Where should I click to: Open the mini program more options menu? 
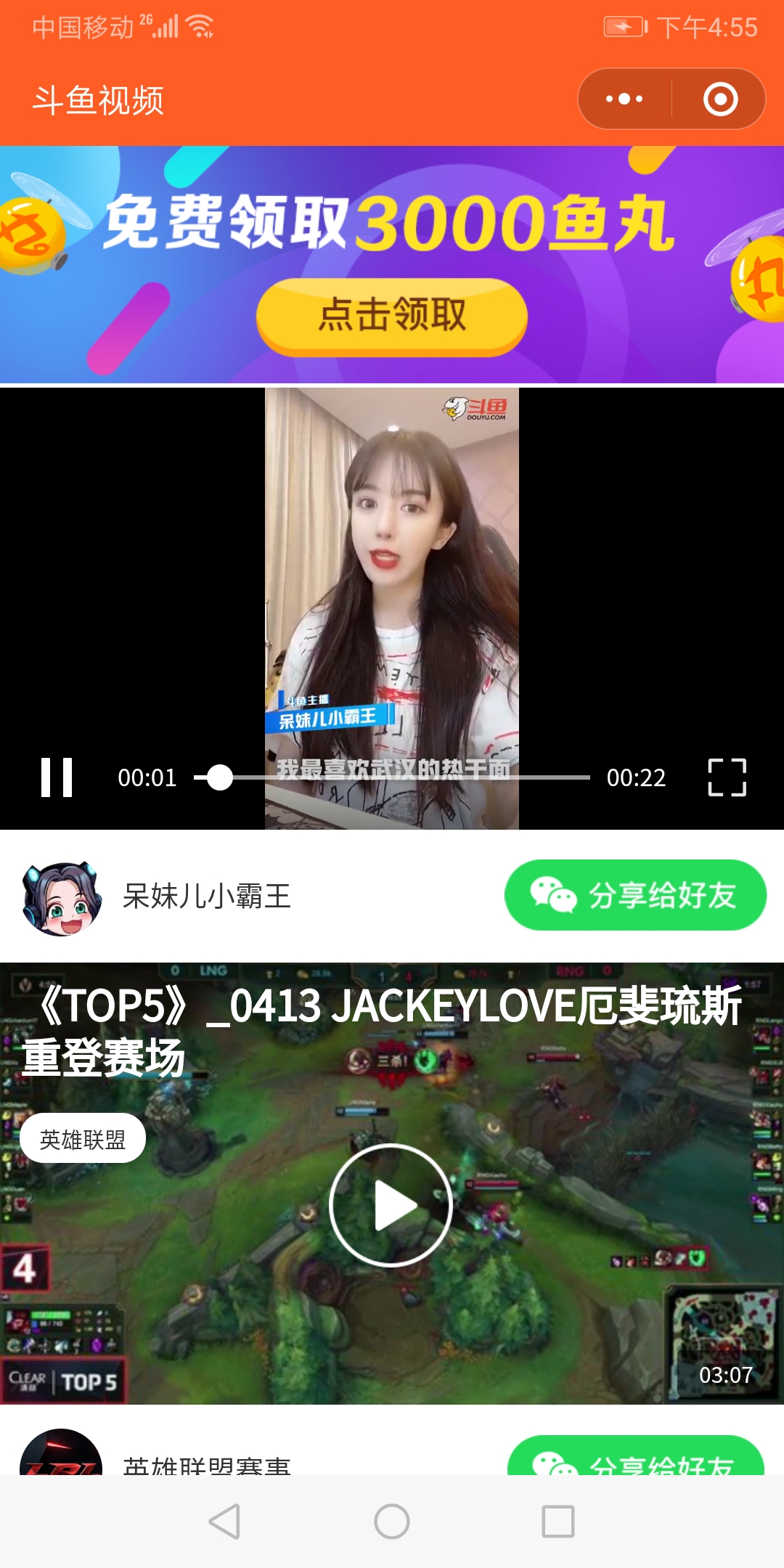[x=624, y=99]
